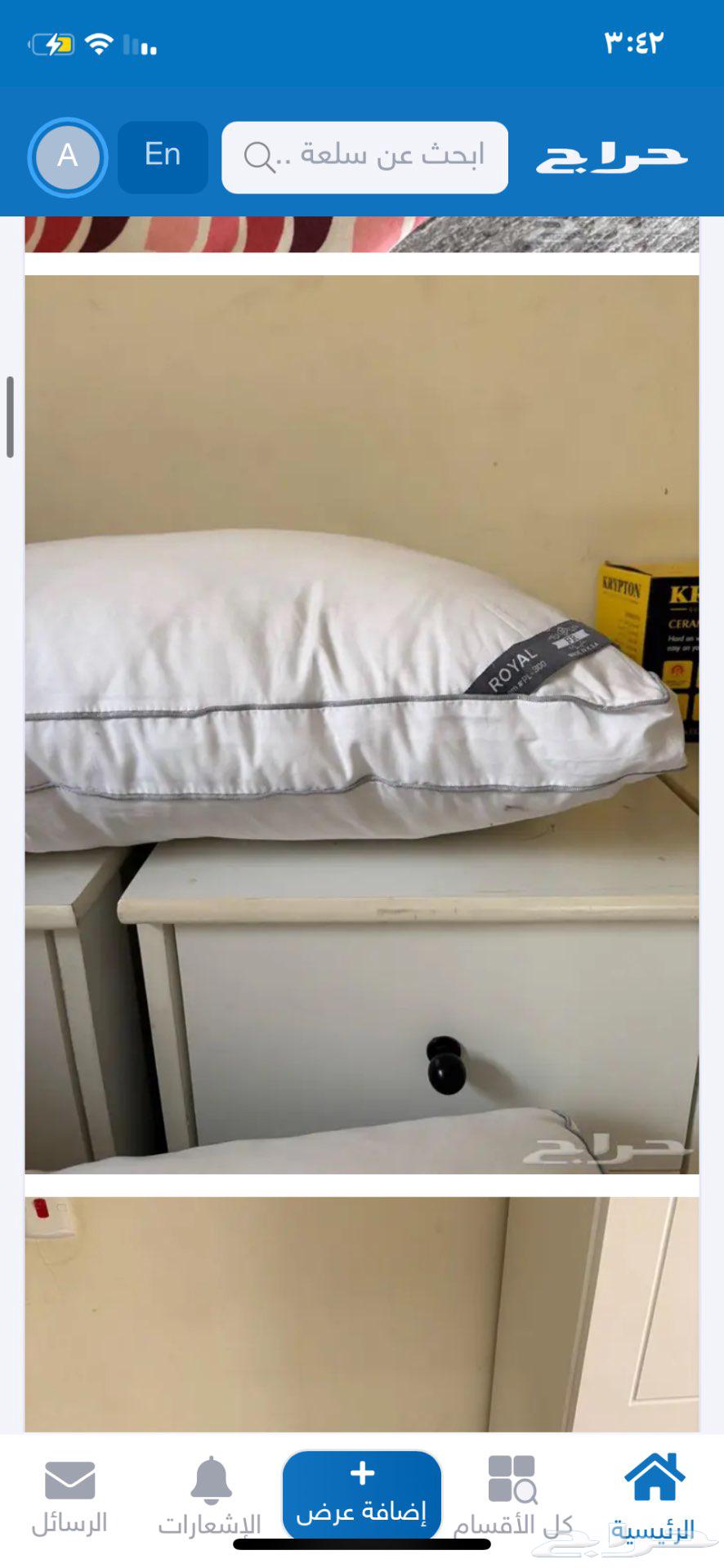Screen dimensions: 724x1568
Task: Add a new listing via إضافة عرض
Action: coord(362,1494)
